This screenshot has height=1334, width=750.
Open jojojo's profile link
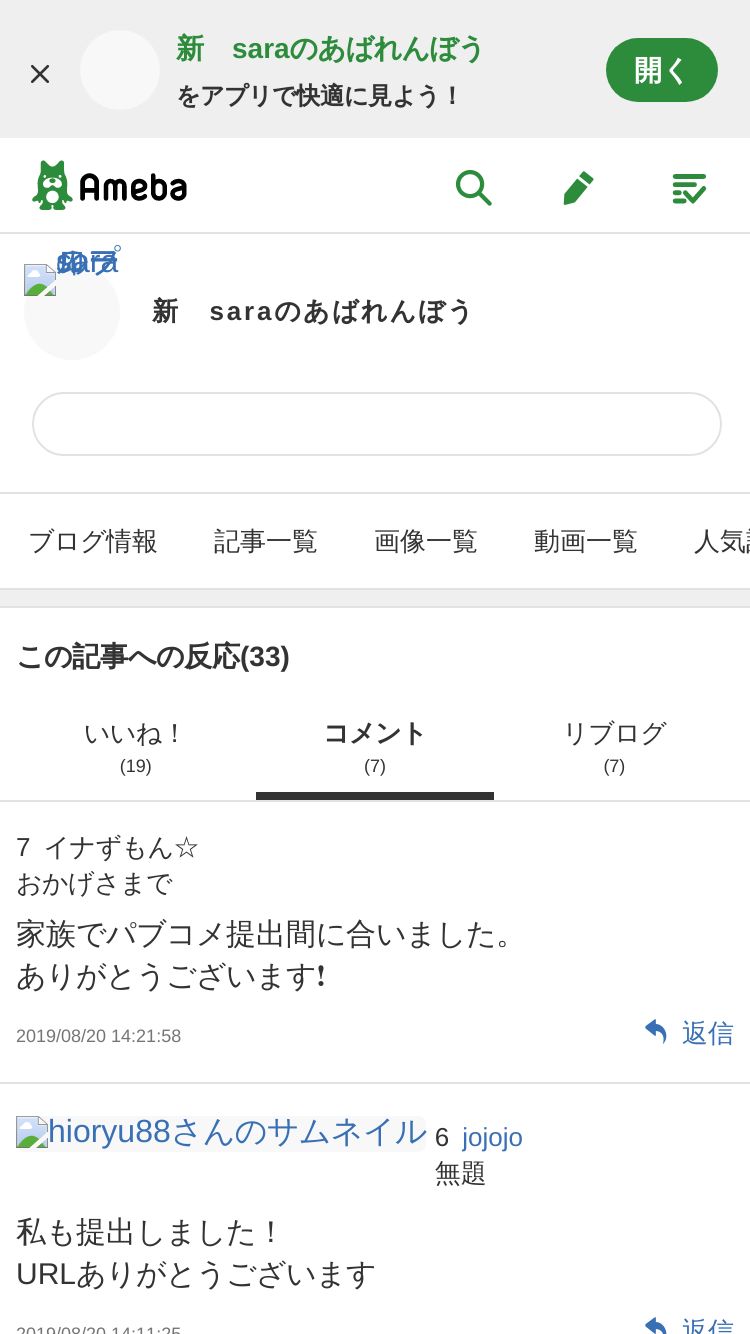point(492,1137)
